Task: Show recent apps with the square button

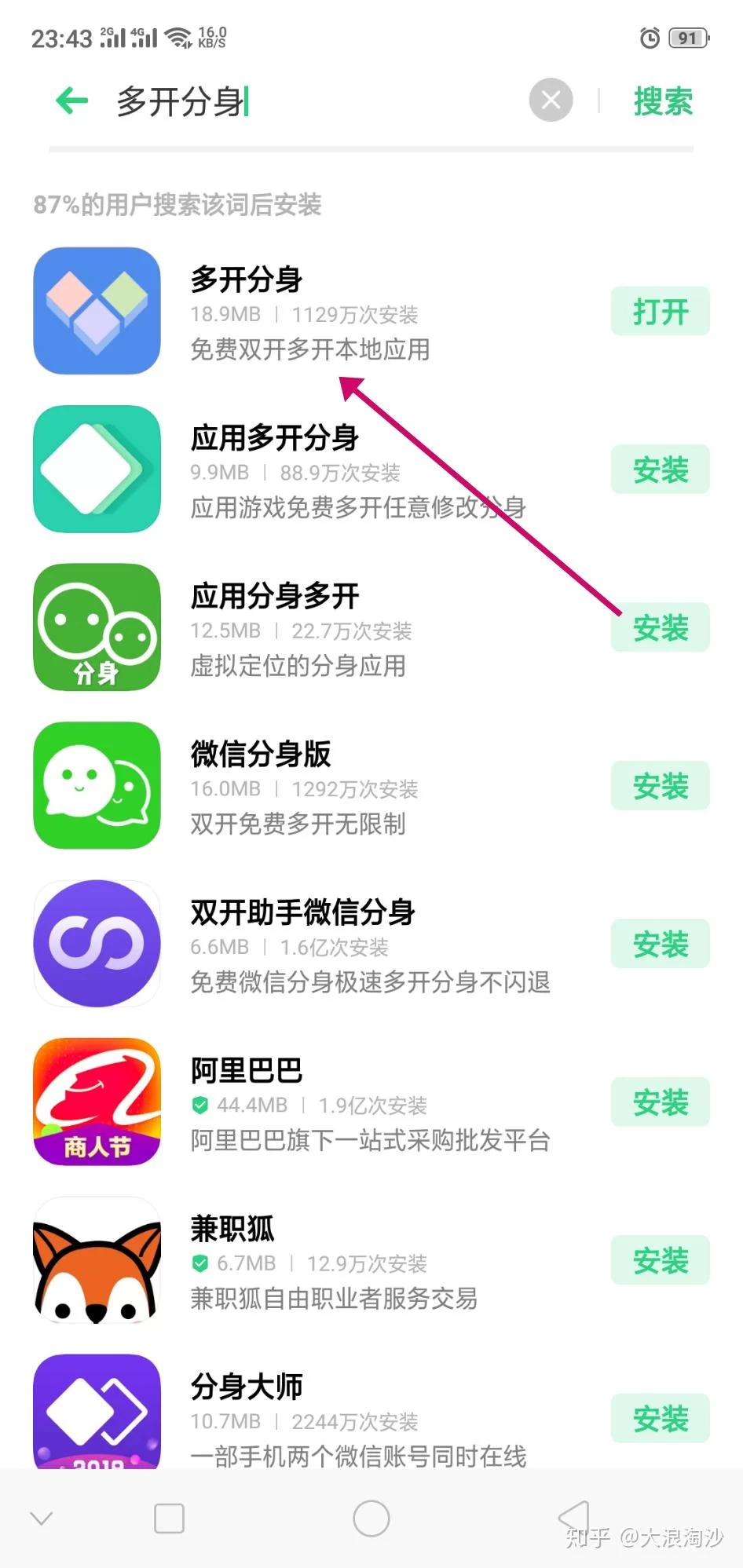Action: tap(170, 1519)
